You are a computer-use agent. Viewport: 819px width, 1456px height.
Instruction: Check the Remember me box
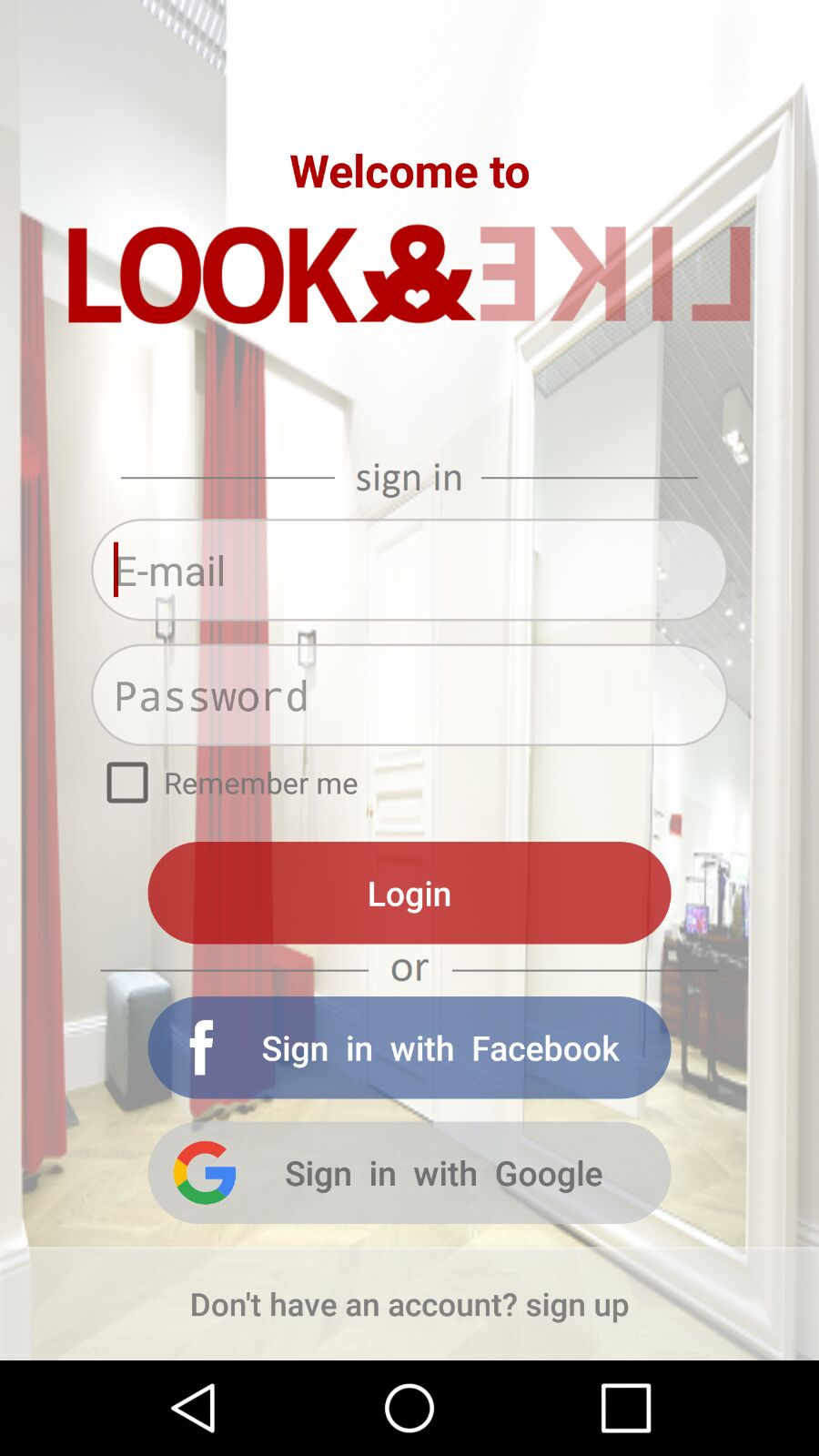pos(127,783)
